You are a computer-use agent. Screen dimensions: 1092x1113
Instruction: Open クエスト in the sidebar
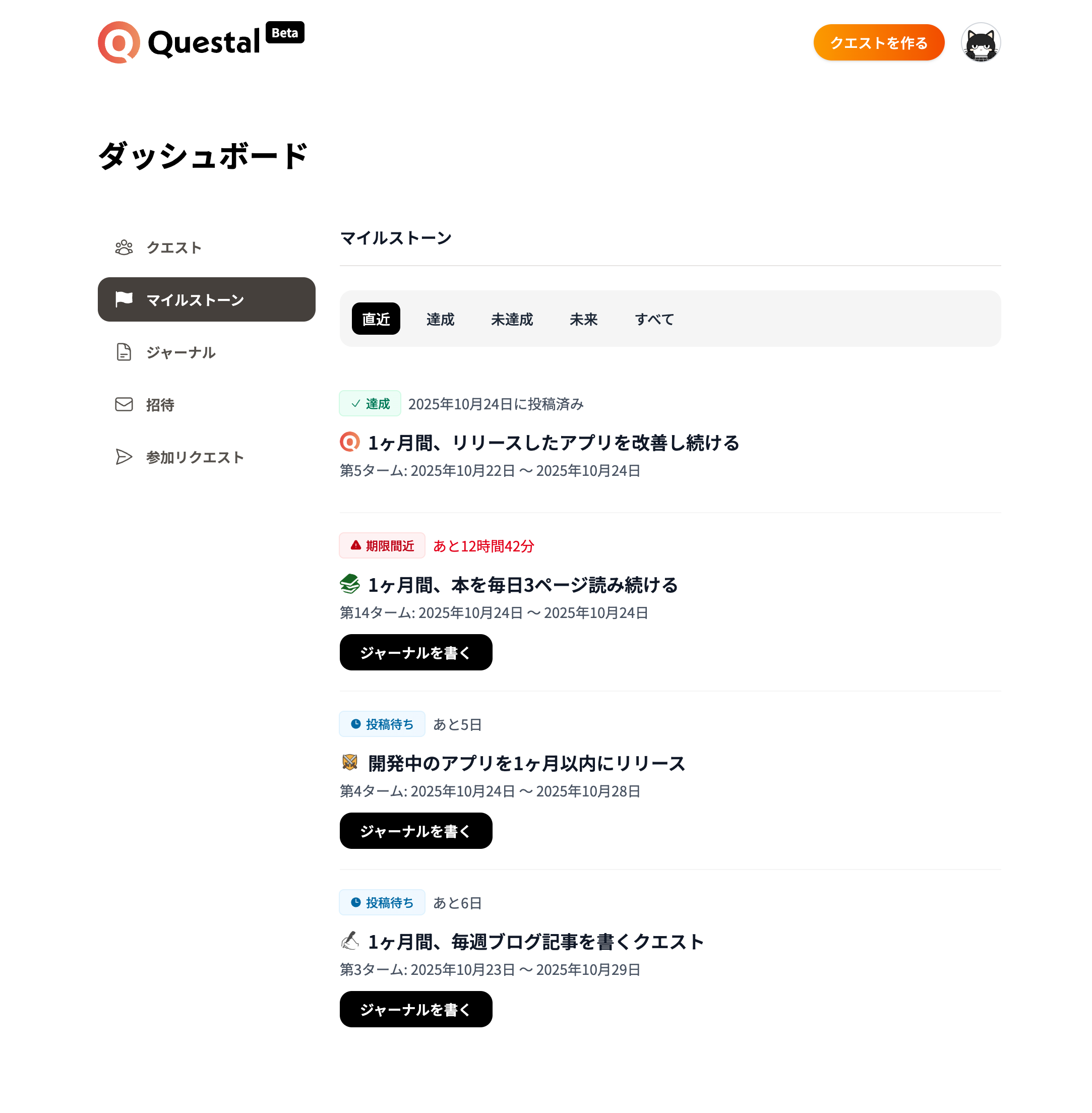click(x=173, y=248)
